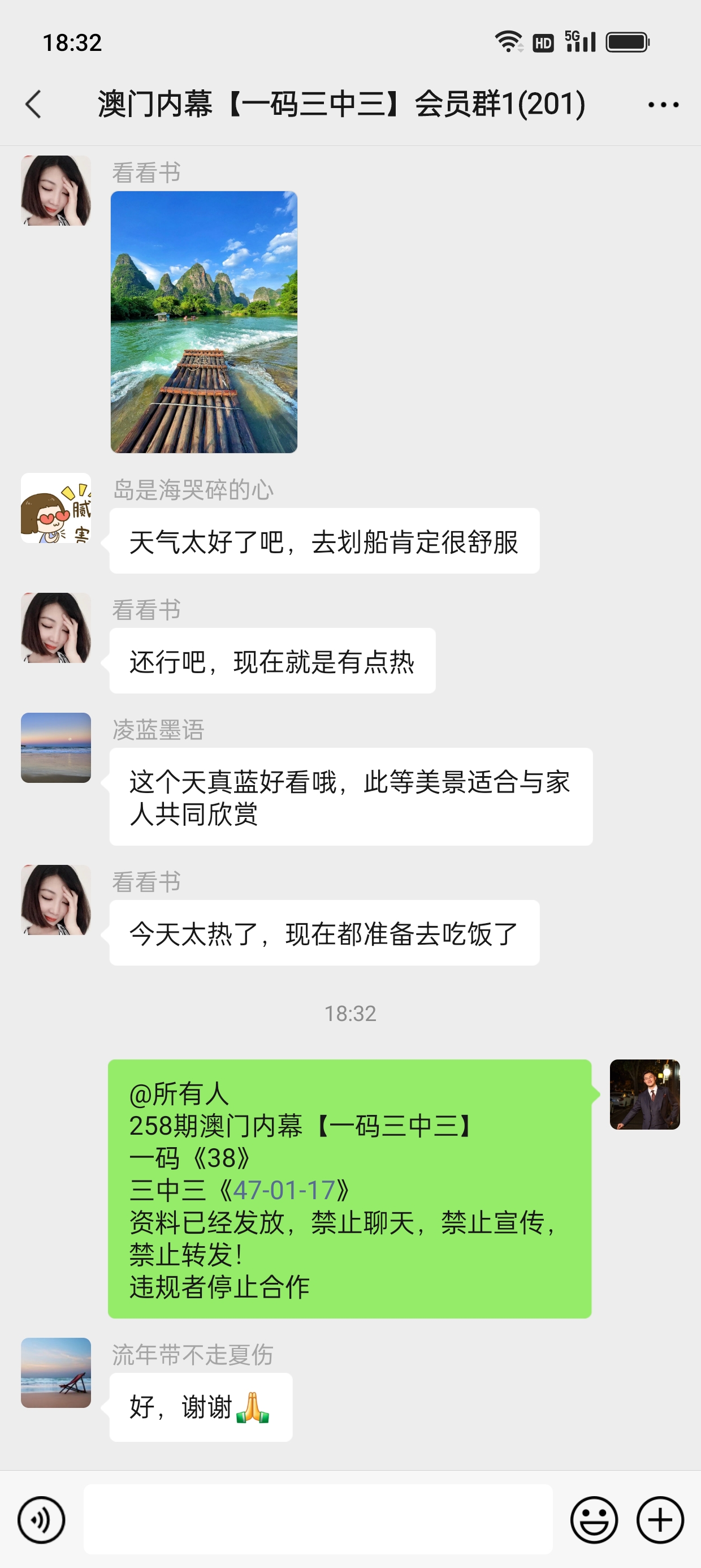
Task: Open the plus attachments menu
Action: click(x=660, y=1520)
